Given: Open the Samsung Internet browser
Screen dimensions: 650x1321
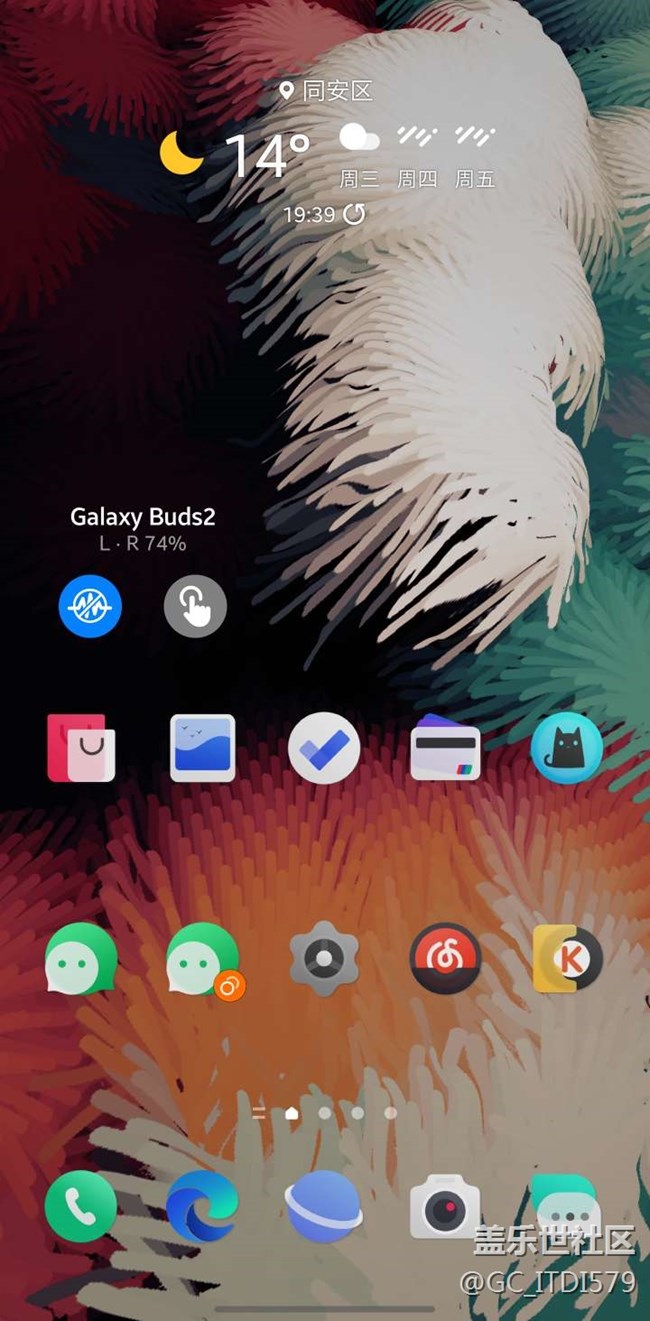Looking at the screenshot, I should pyautogui.click(x=324, y=1207).
